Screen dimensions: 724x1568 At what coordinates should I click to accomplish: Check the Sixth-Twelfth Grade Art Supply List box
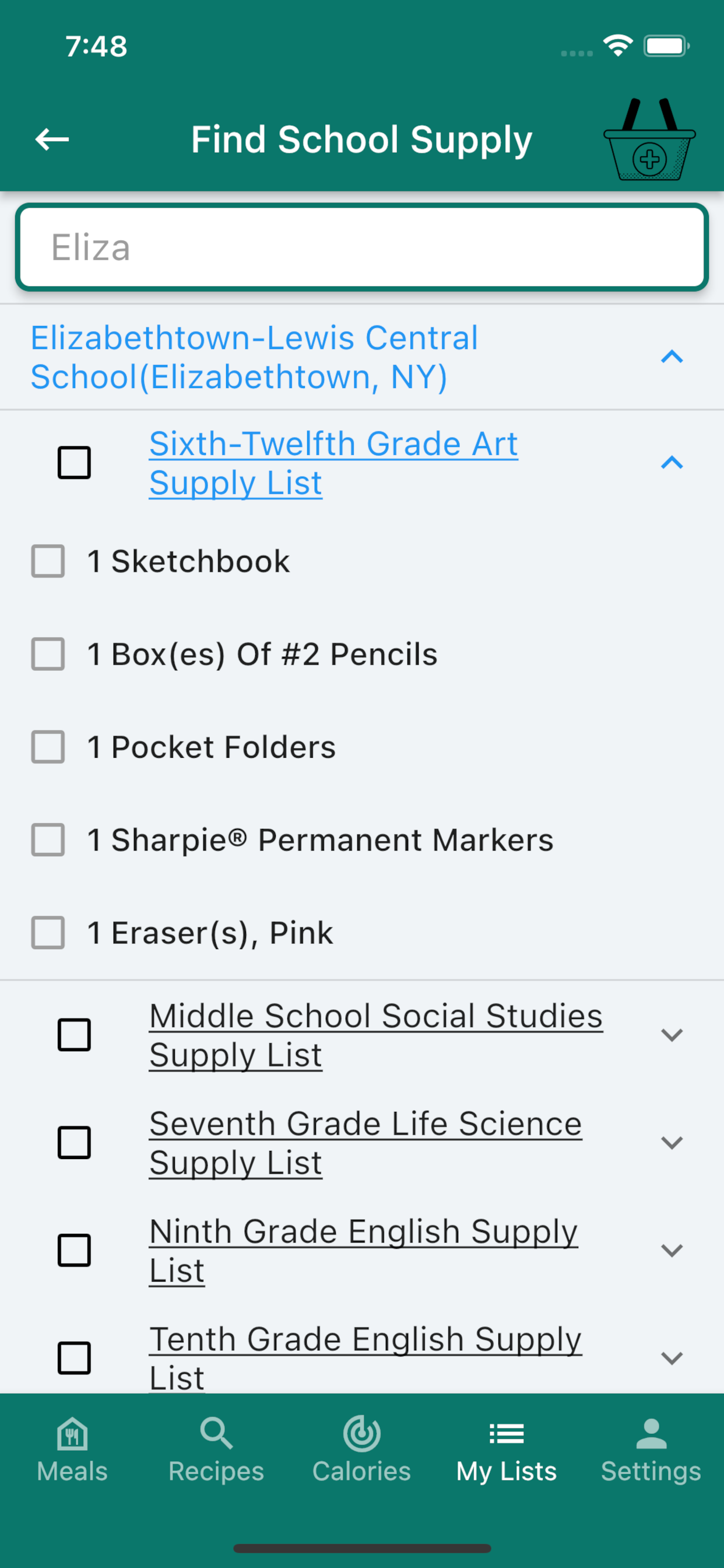[x=74, y=463]
